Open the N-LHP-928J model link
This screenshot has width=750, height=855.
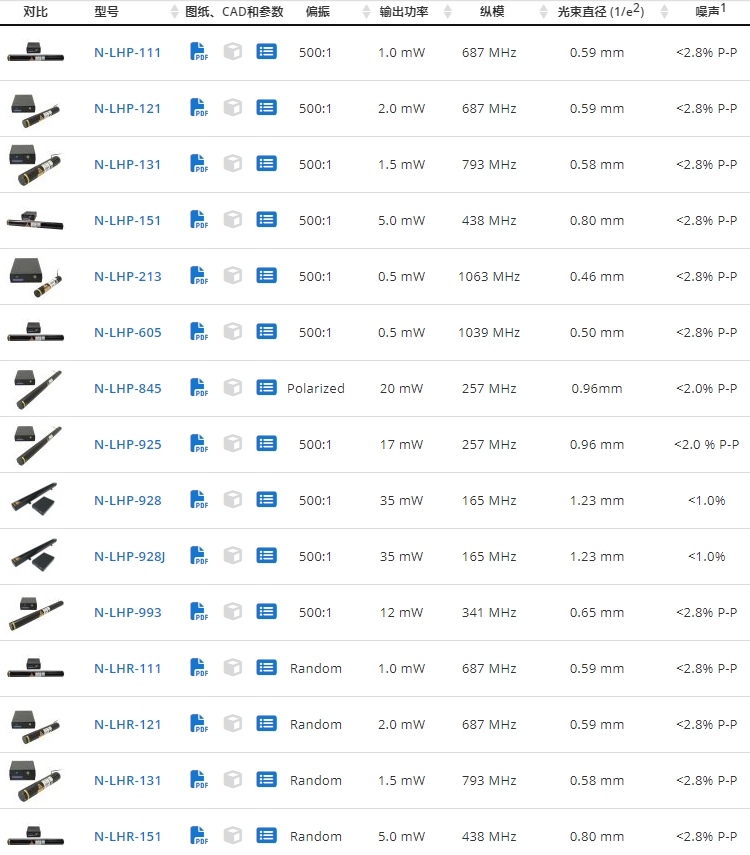pos(129,556)
